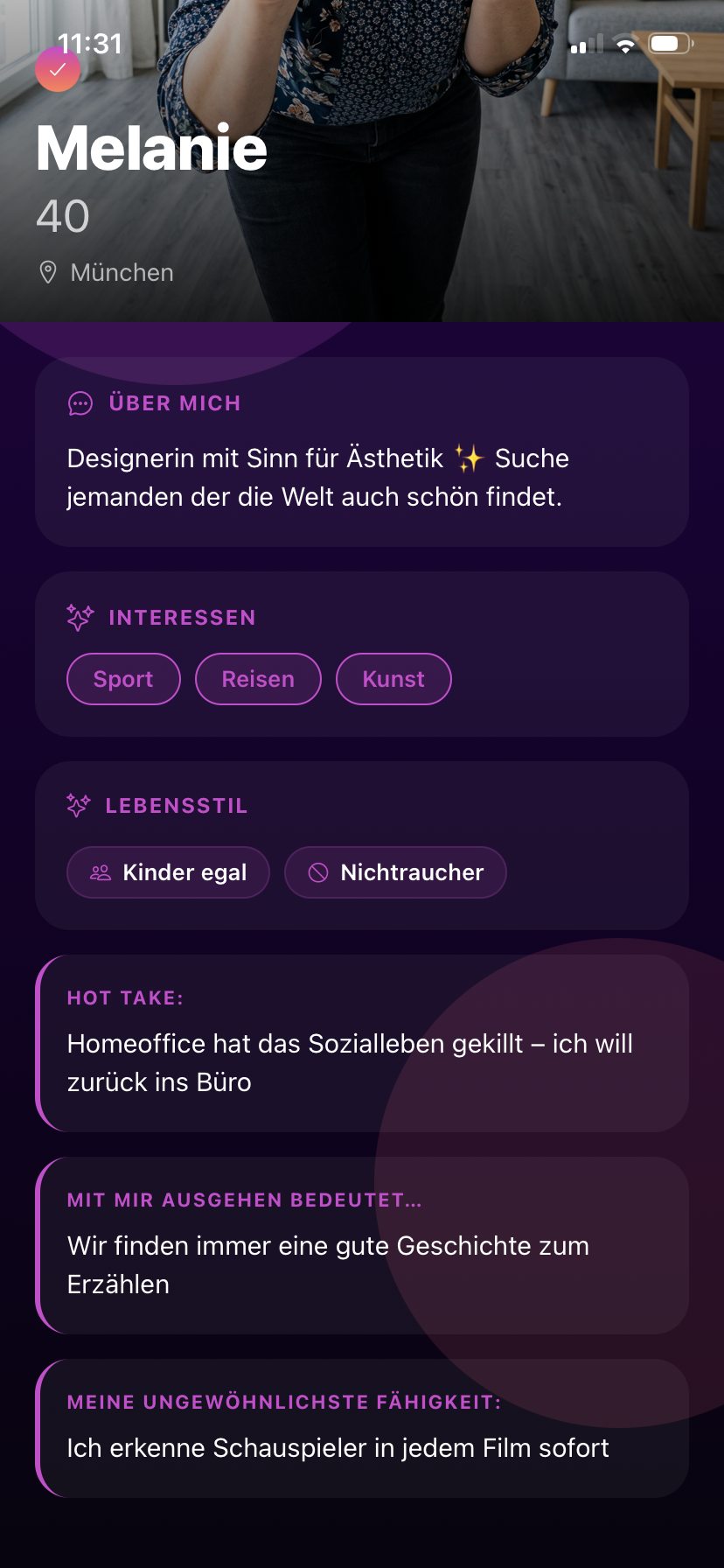Select the Nichtraucher lifestyle chip
This screenshot has width=724, height=1568.
[395, 872]
